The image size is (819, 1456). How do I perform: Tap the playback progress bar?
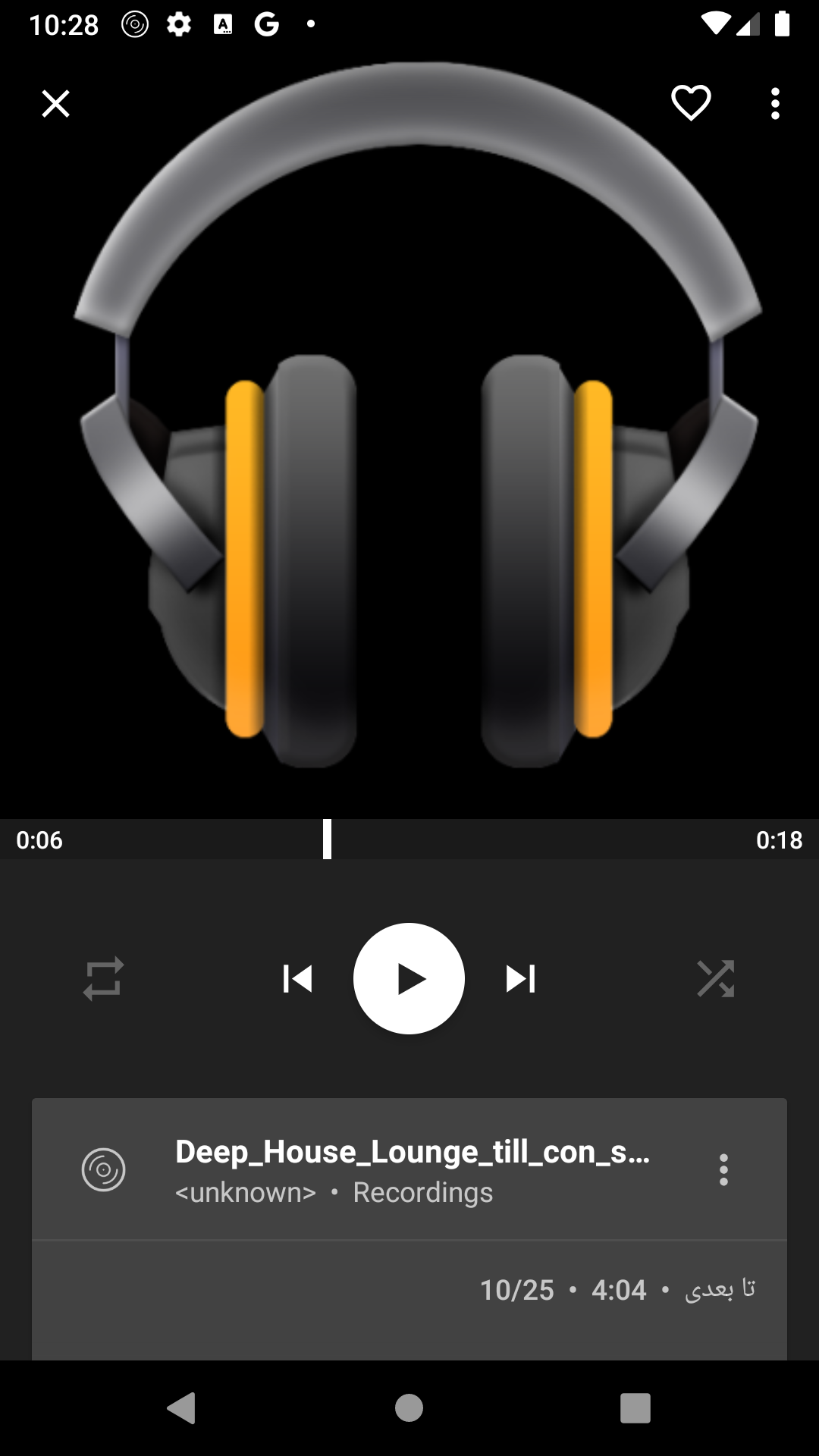[409, 839]
